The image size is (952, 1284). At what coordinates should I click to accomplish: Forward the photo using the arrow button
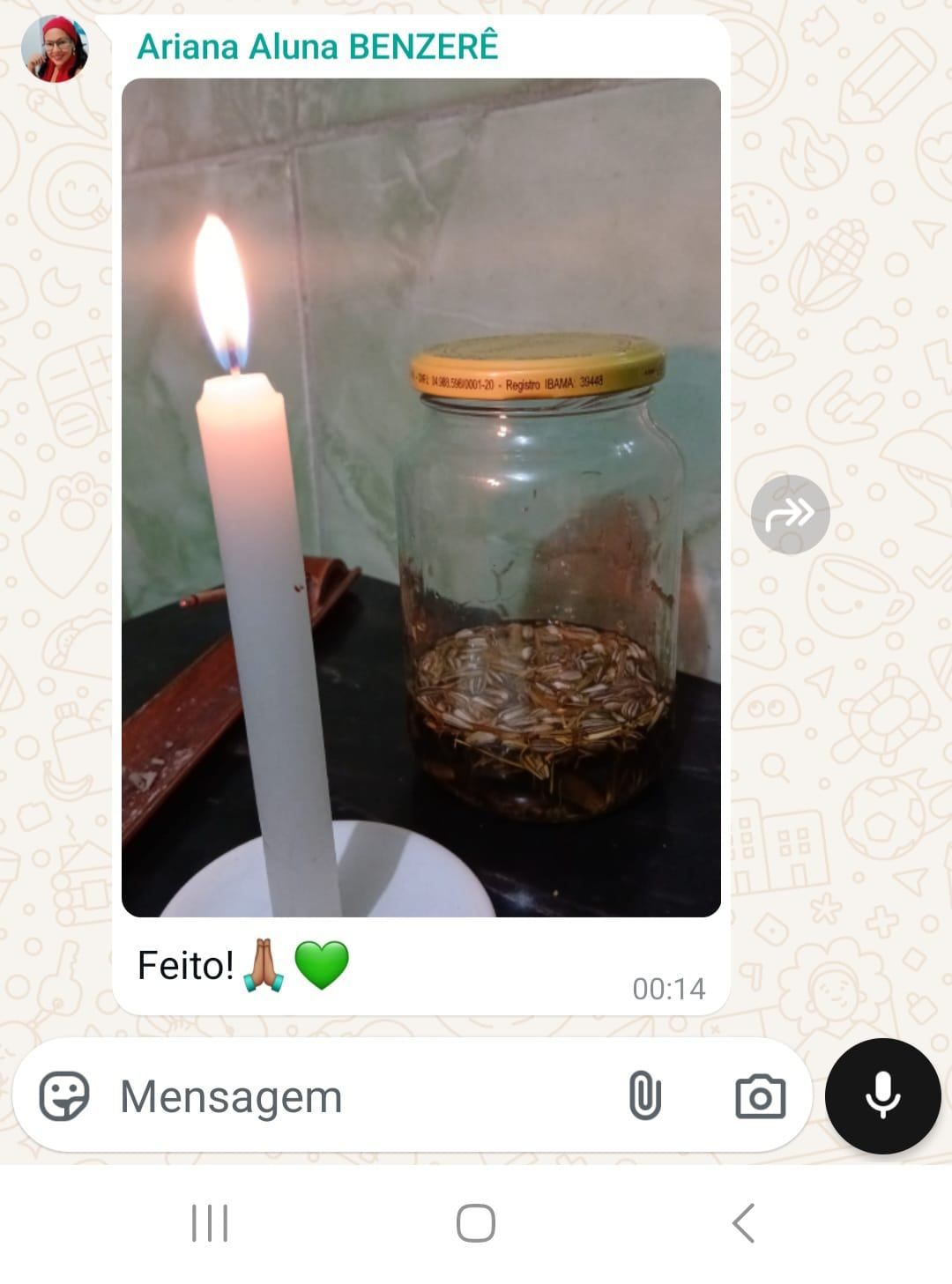pos(790,514)
